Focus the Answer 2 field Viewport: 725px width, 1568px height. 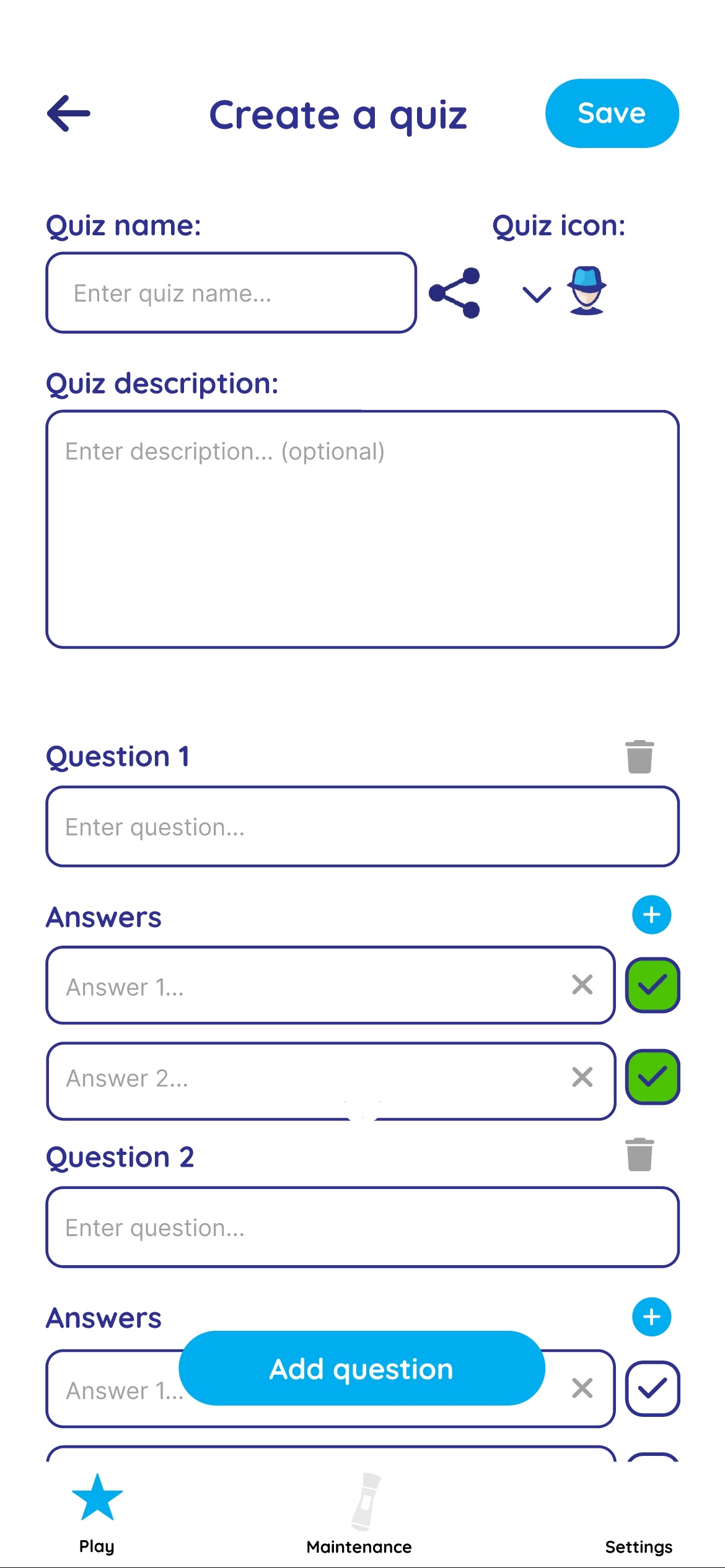304,1079
